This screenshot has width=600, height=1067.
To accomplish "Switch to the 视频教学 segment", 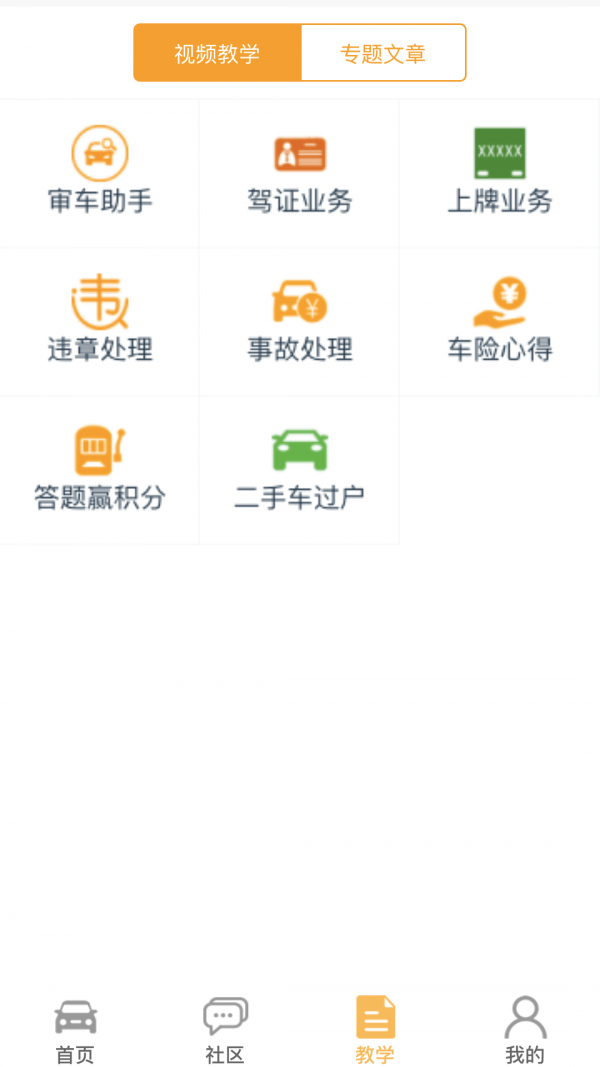I will tap(217, 53).
